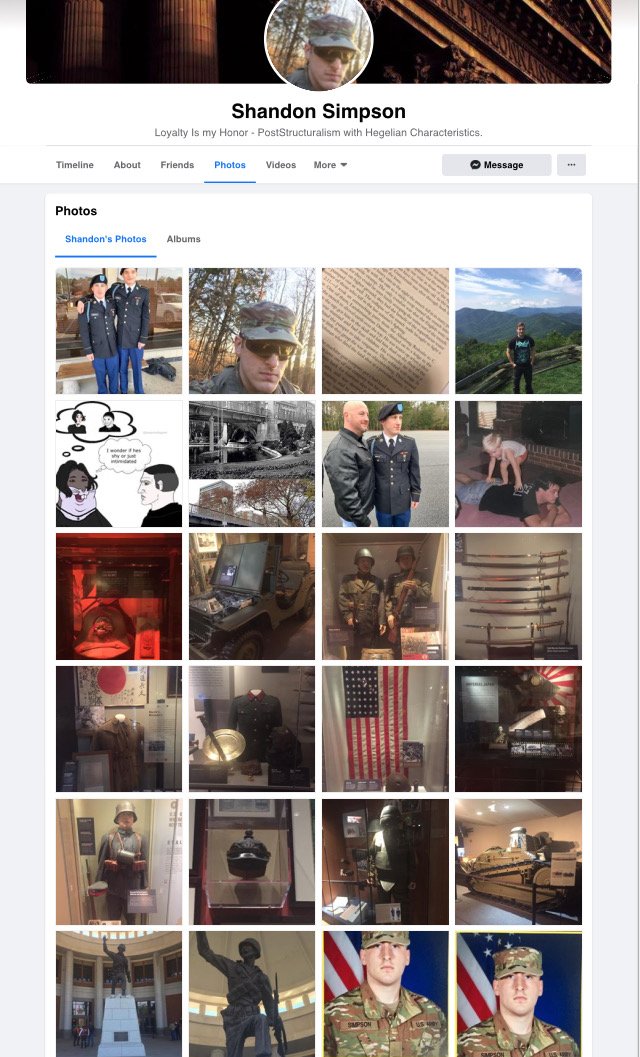The image size is (640, 1057).
Task: Go to the Friends tab
Action: pos(177,165)
